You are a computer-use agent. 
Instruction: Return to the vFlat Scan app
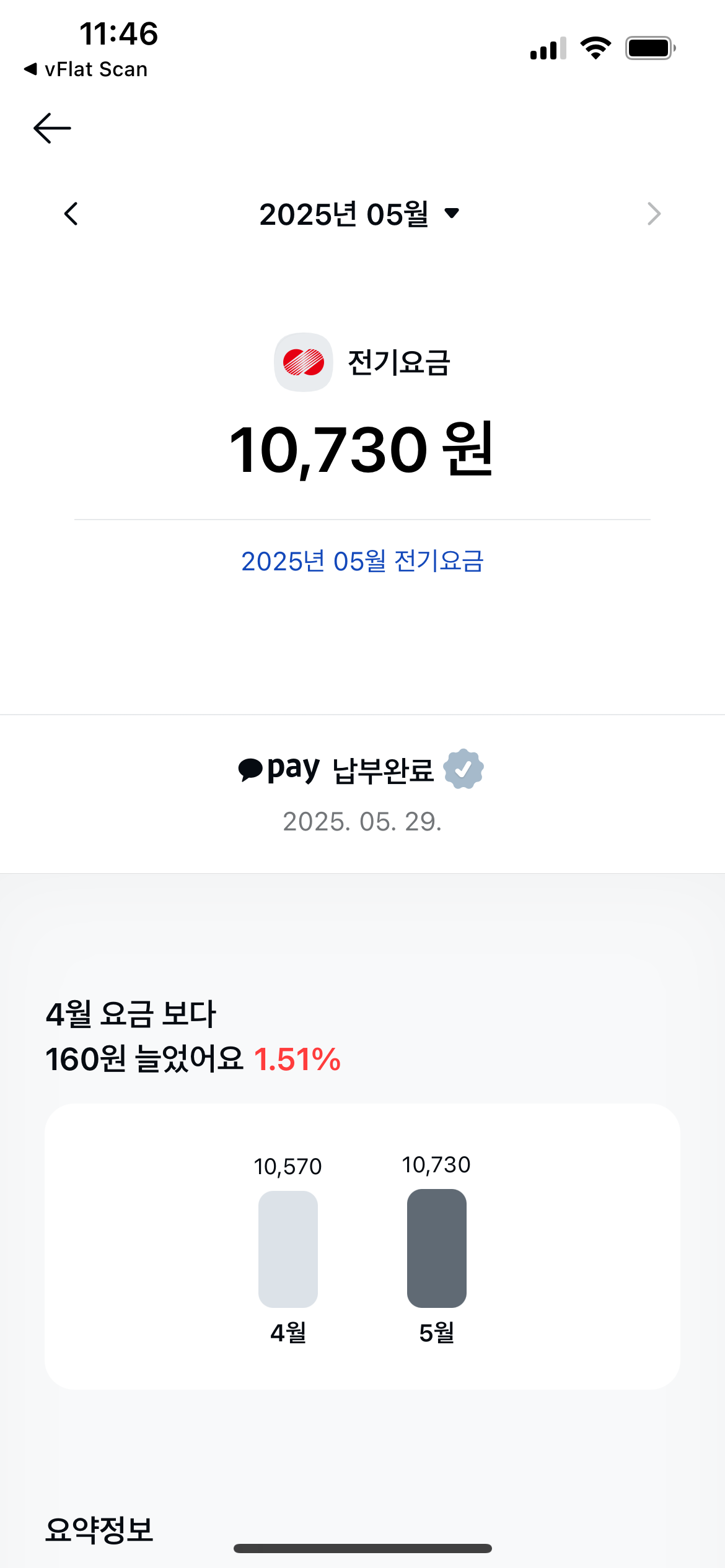(x=86, y=69)
